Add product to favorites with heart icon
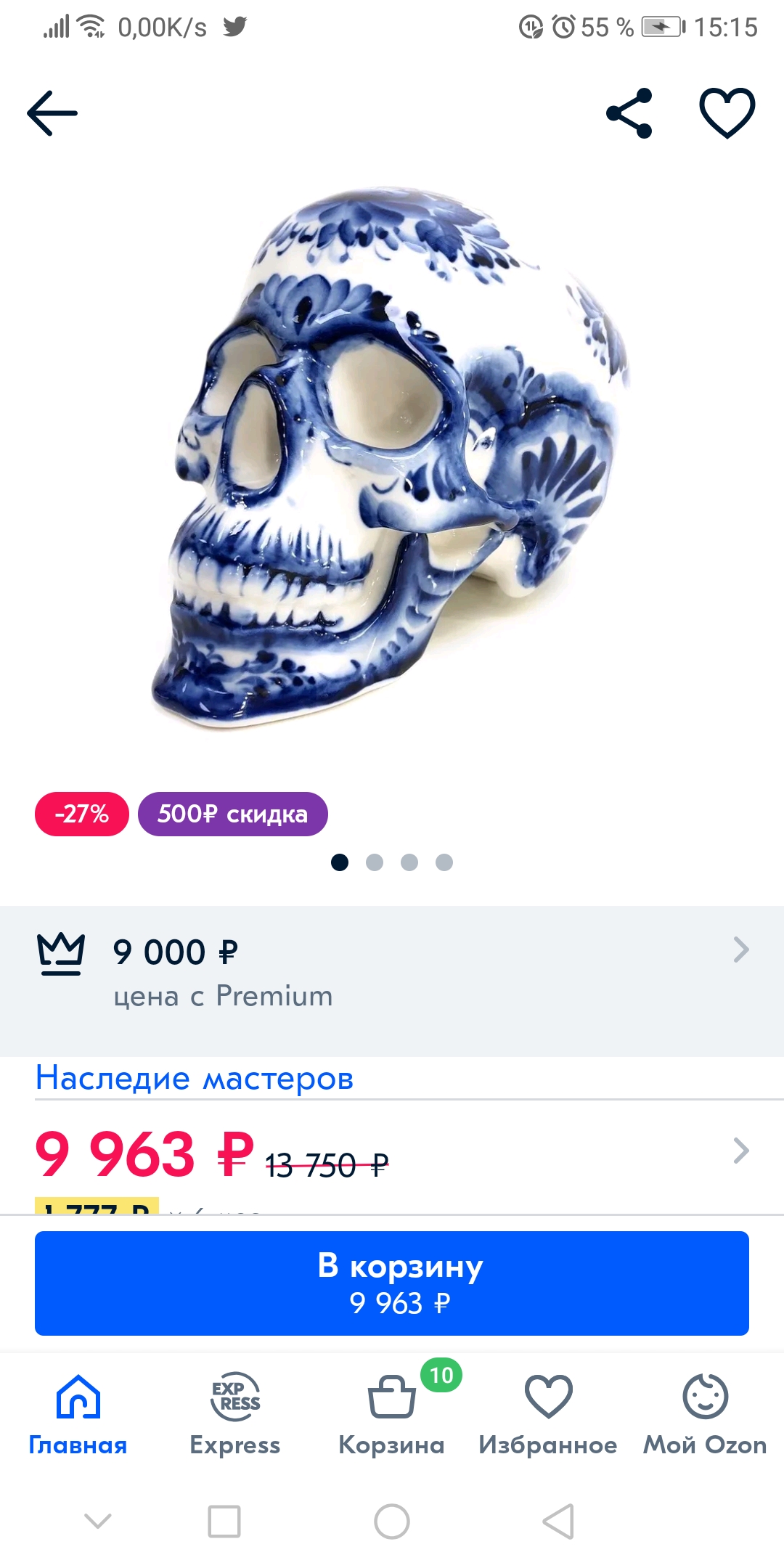 pos(727,113)
